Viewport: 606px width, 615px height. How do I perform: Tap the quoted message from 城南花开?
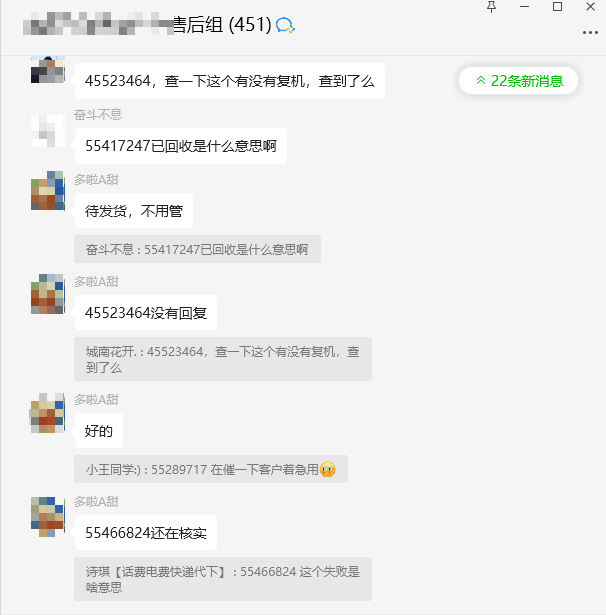click(222, 360)
